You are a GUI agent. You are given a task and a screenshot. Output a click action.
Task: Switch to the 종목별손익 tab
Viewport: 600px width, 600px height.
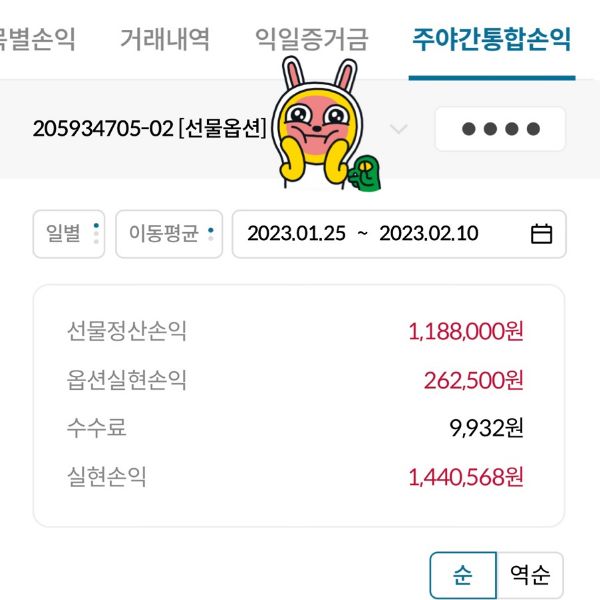point(37,40)
